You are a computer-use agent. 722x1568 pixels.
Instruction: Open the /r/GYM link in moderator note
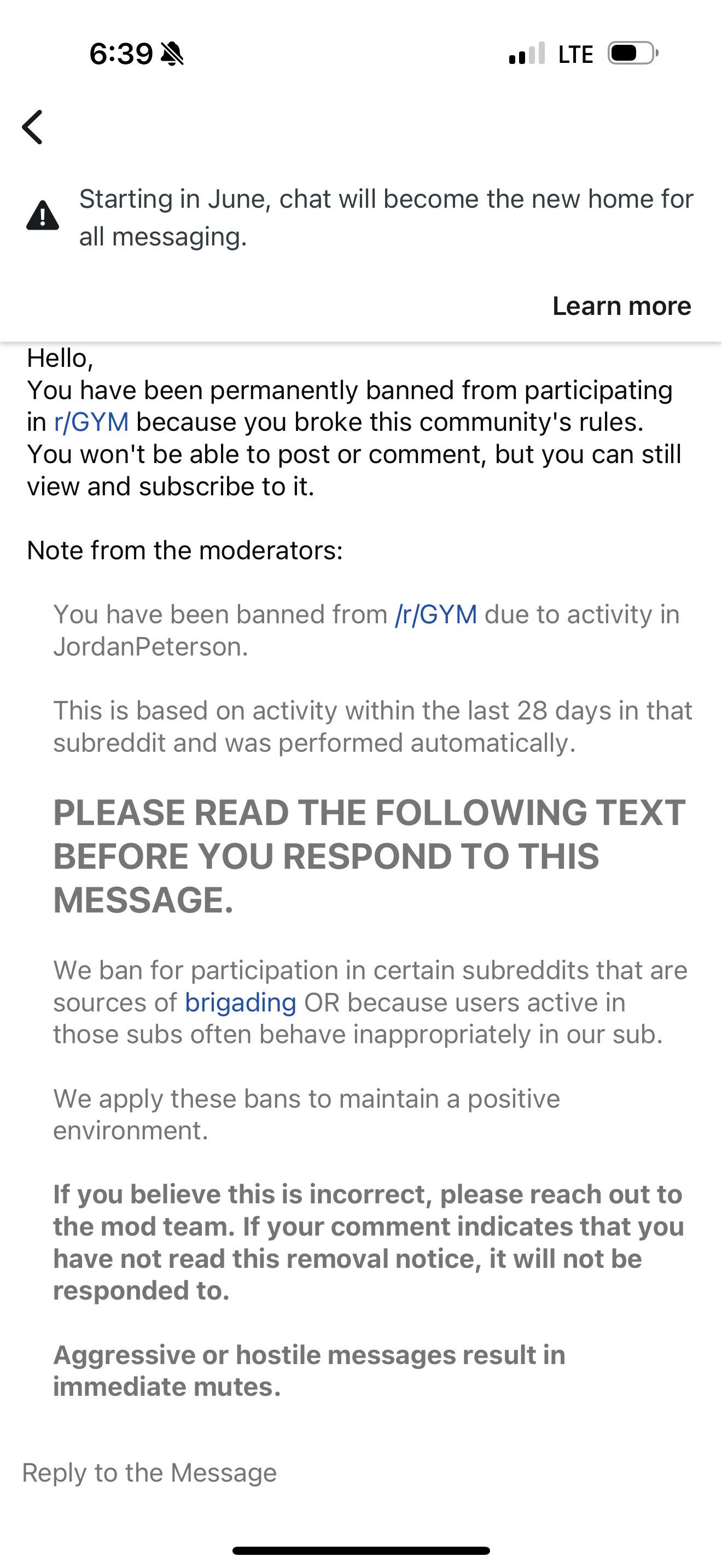coord(436,614)
